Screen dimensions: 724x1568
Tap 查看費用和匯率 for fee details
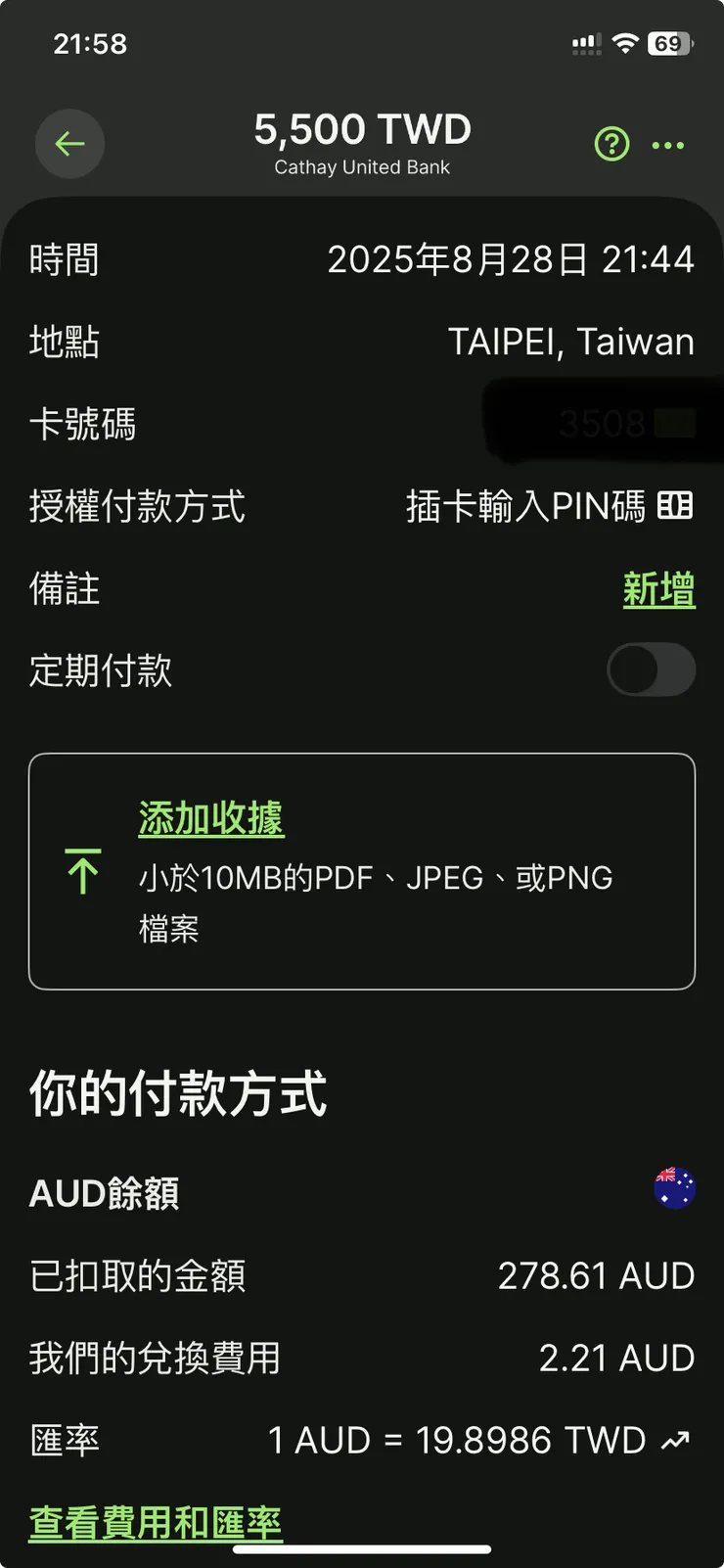pyautogui.click(x=155, y=1523)
